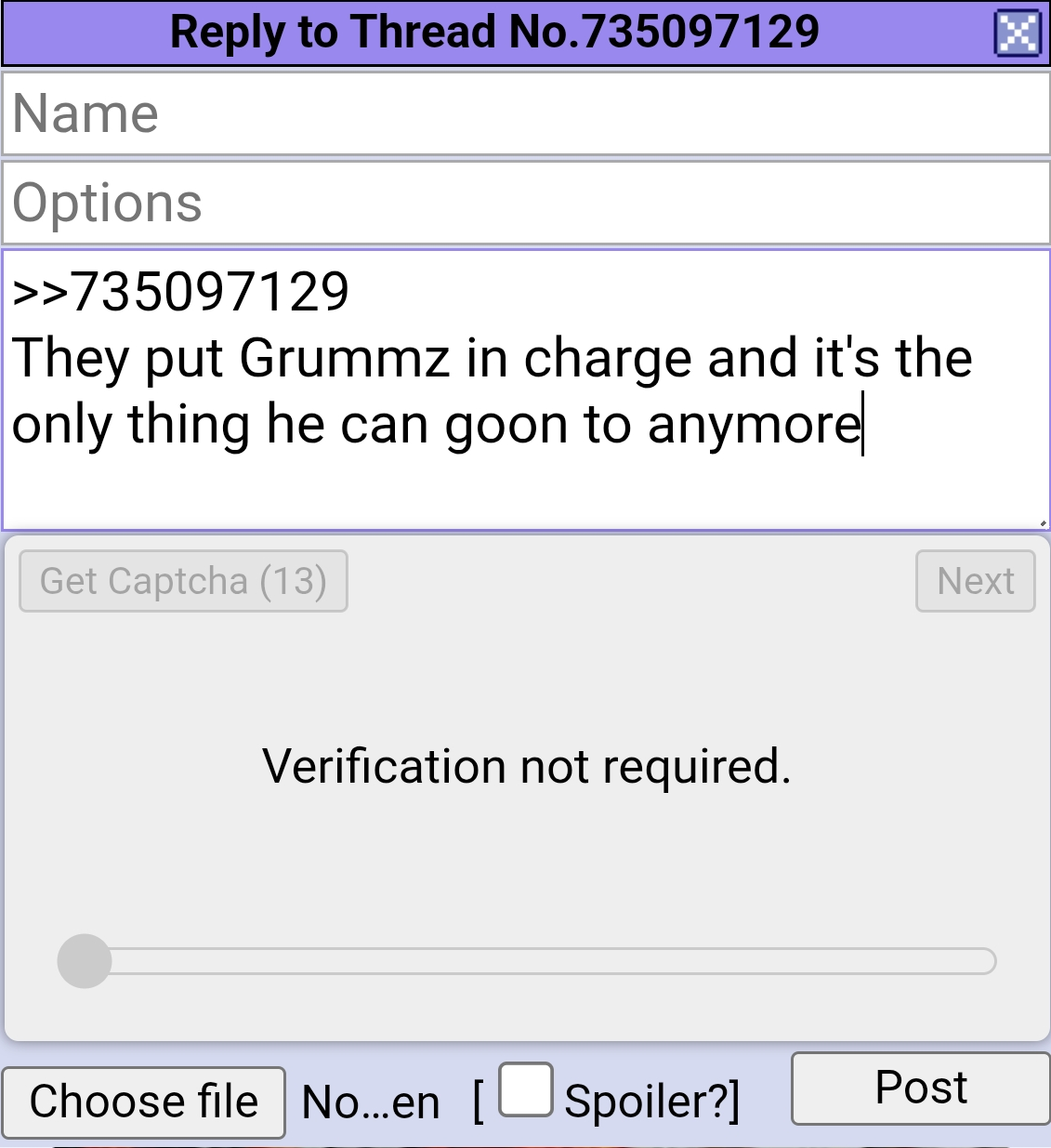Close the reply window
This screenshot has height=1148, width=1051.
1017,33
